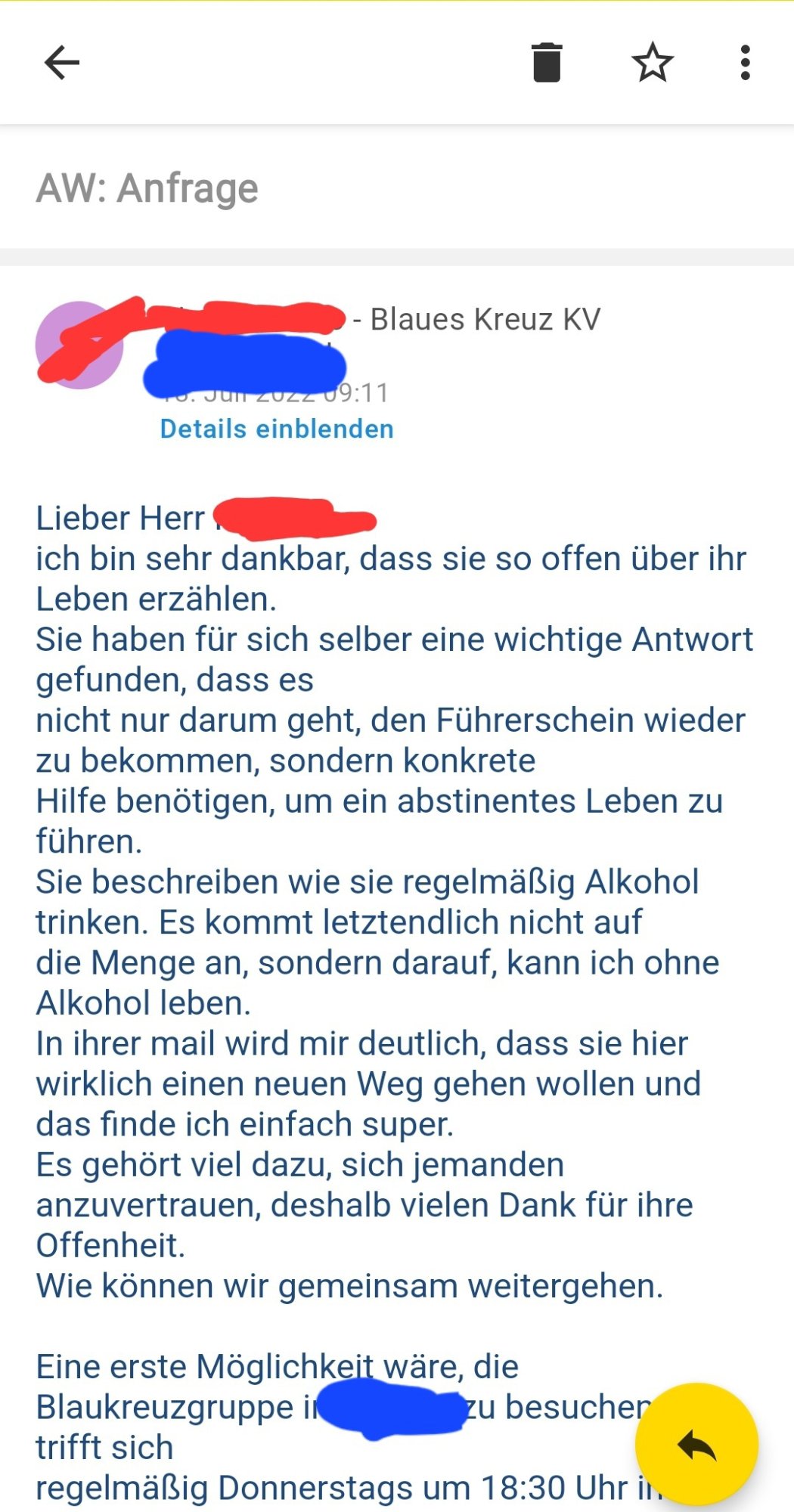Star the AW: Anfrage email
Screen dimensions: 794x1512
(652, 63)
